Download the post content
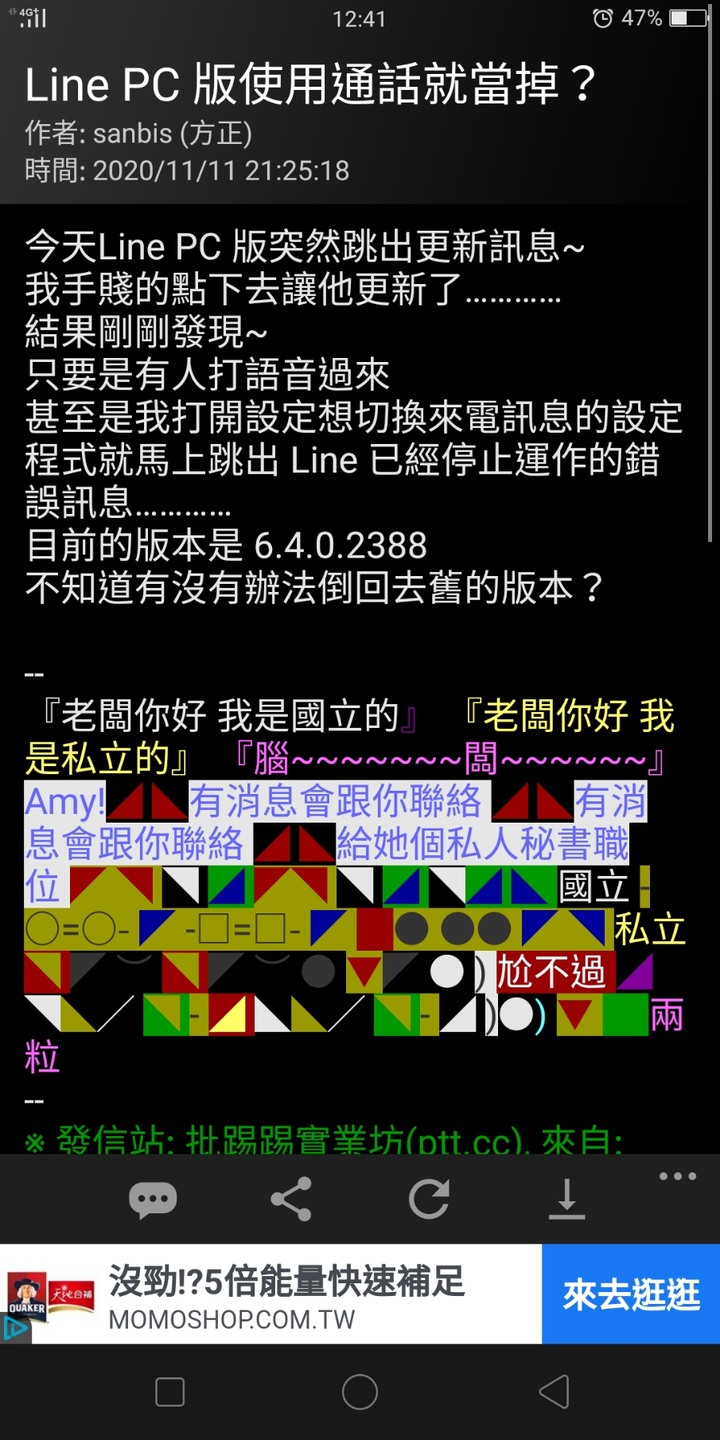This screenshot has width=720, height=1440. pyautogui.click(x=566, y=1198)
